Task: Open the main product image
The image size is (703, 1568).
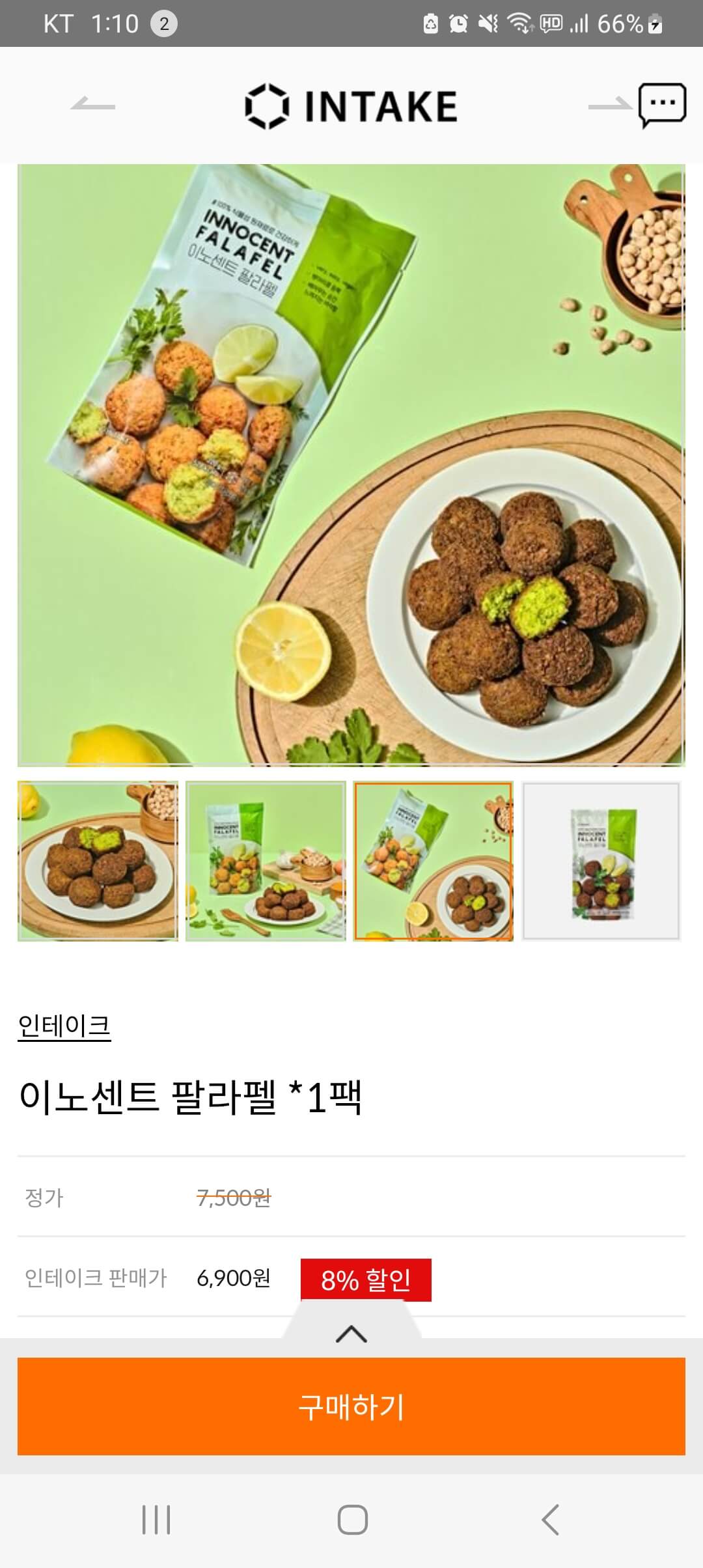Action: [x=351, y=465]
